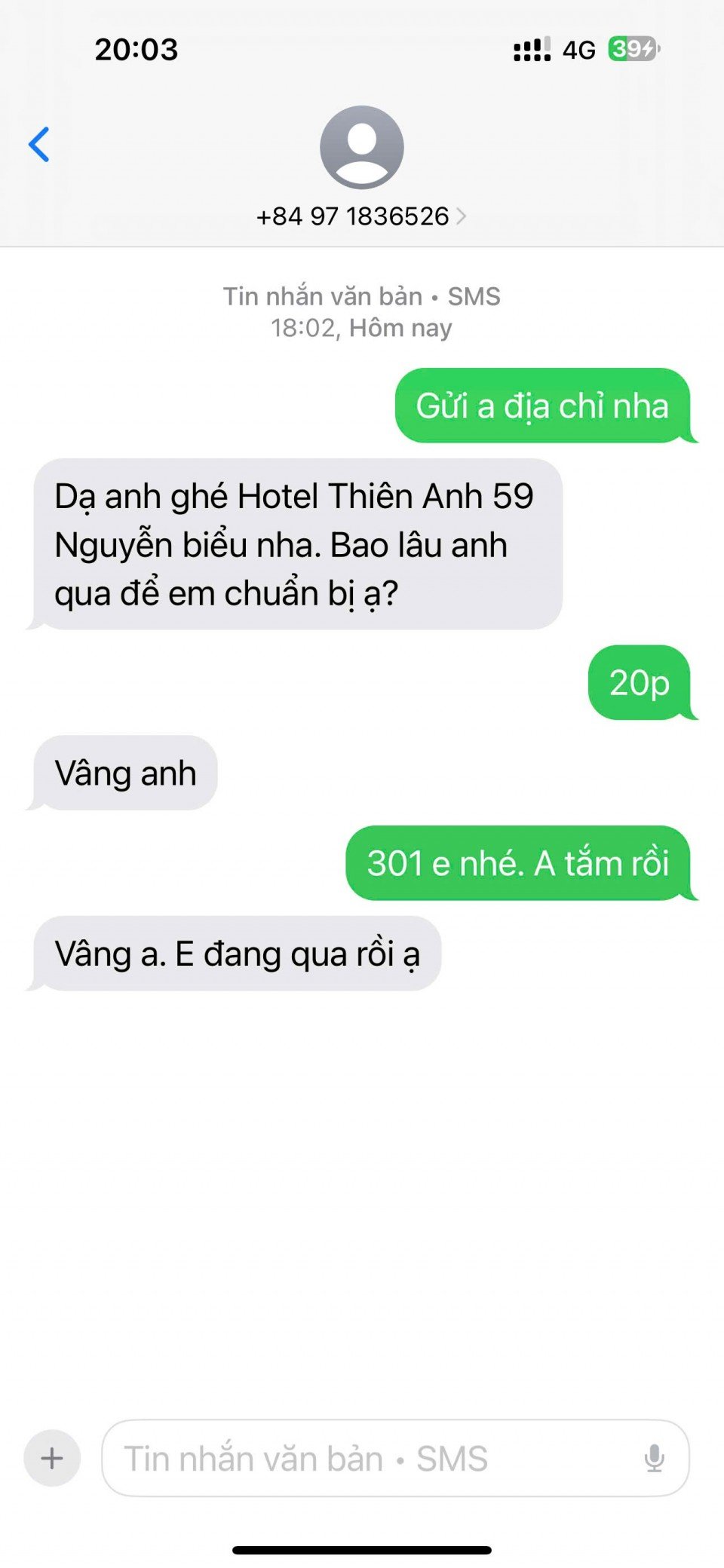The height and width of the screenshot is (1568, 724).
Task: Open contact details for +84 97 1836526
Action: [361, 216]
